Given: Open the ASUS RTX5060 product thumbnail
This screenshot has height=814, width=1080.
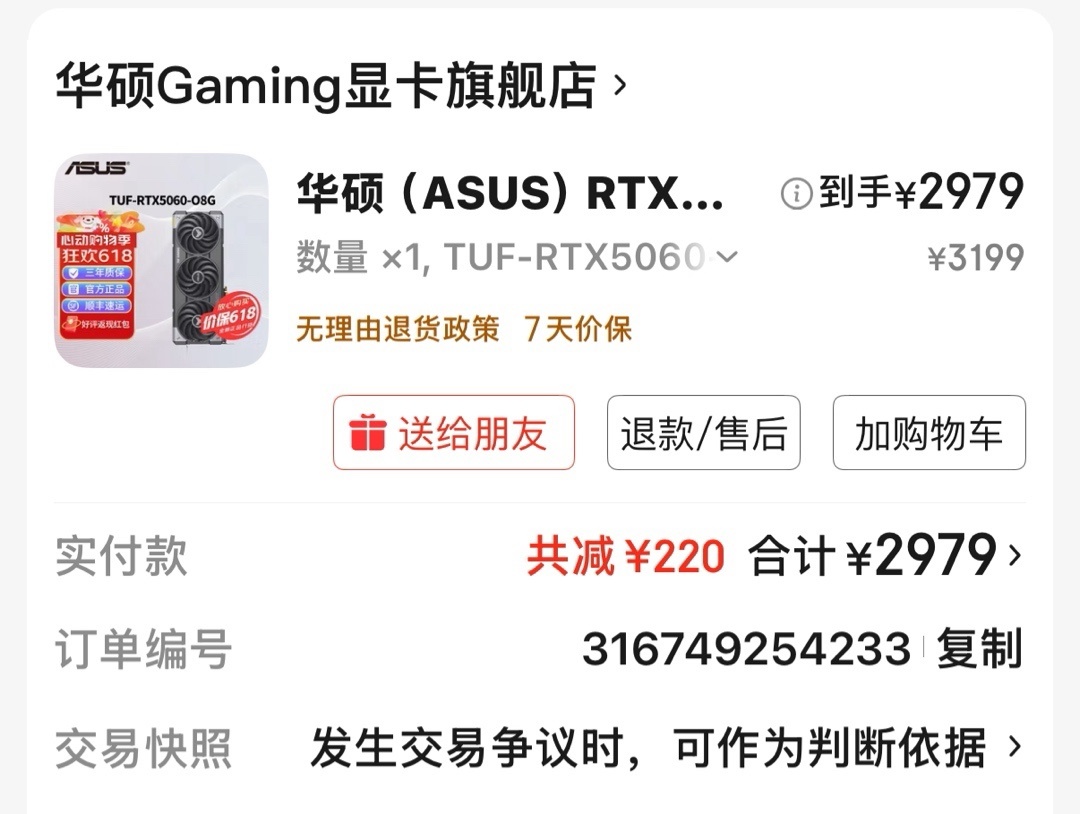Looking at the screenshot, I should pos(161,260).
